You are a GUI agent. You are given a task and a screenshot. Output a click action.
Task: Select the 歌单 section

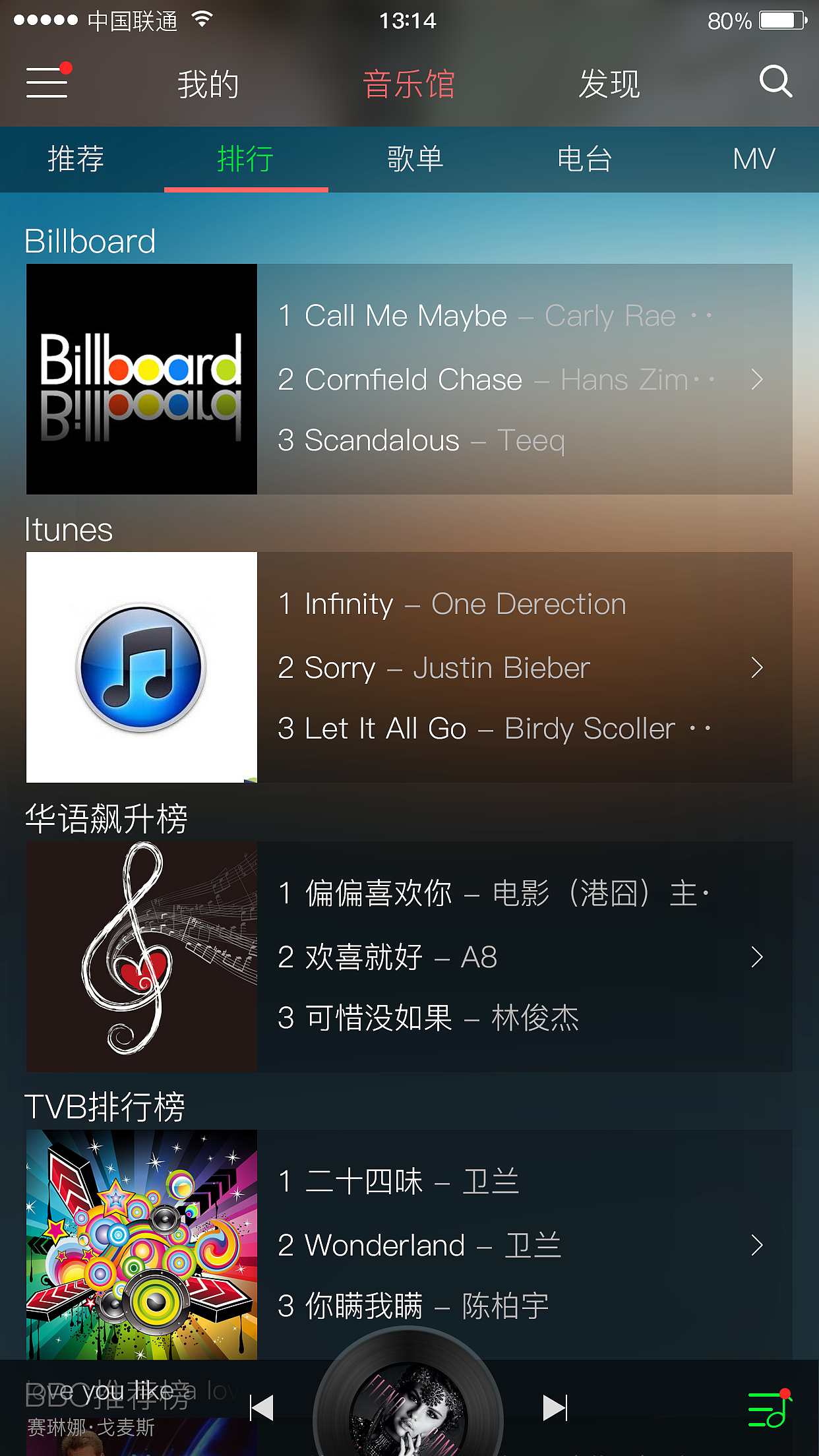point(414,159)
